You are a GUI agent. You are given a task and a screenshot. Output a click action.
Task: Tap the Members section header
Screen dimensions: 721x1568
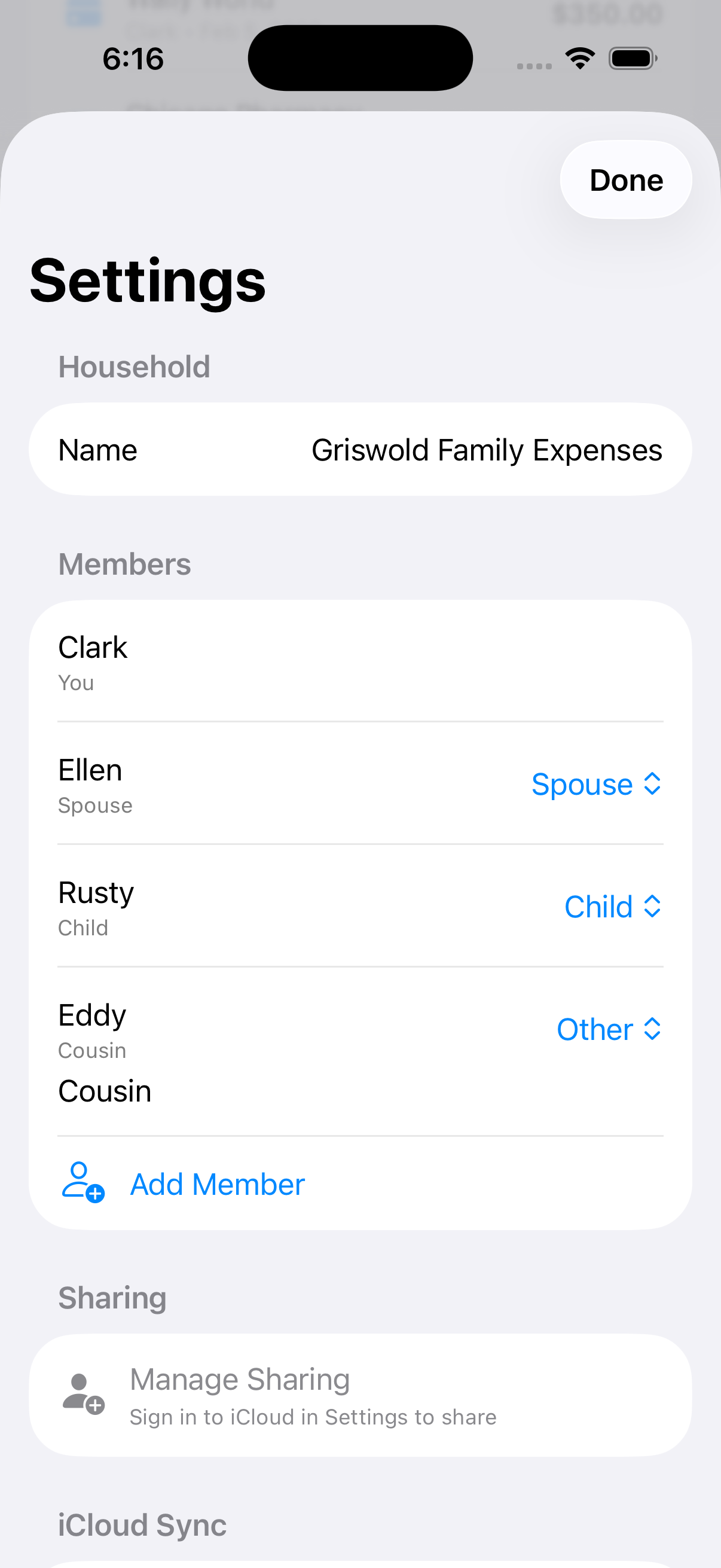[x=124, y=564]
